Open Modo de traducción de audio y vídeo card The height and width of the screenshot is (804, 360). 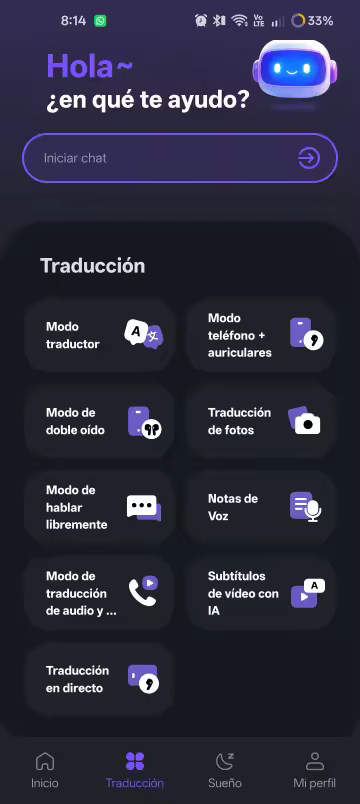coord(99,594)
